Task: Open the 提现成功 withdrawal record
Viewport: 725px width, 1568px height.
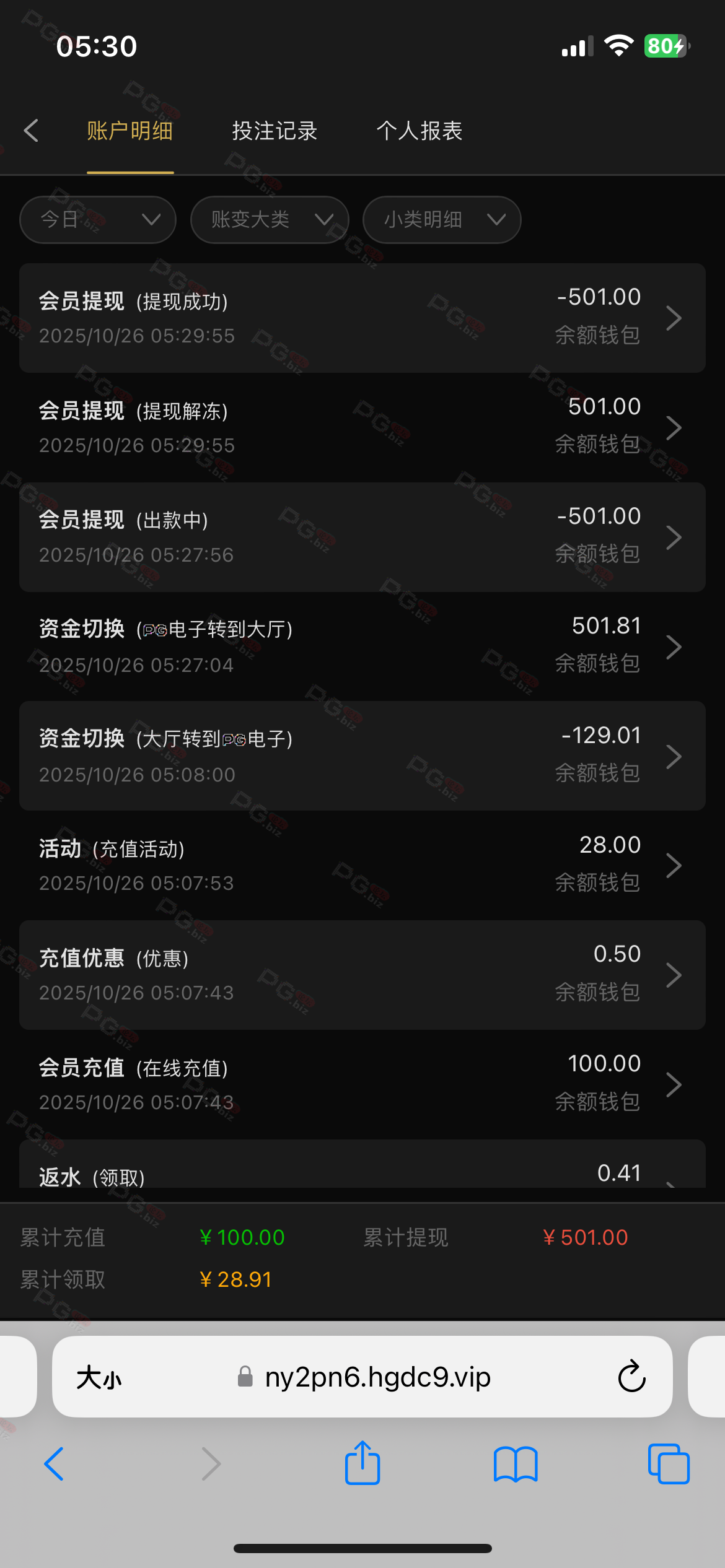Action: point(362,318)
